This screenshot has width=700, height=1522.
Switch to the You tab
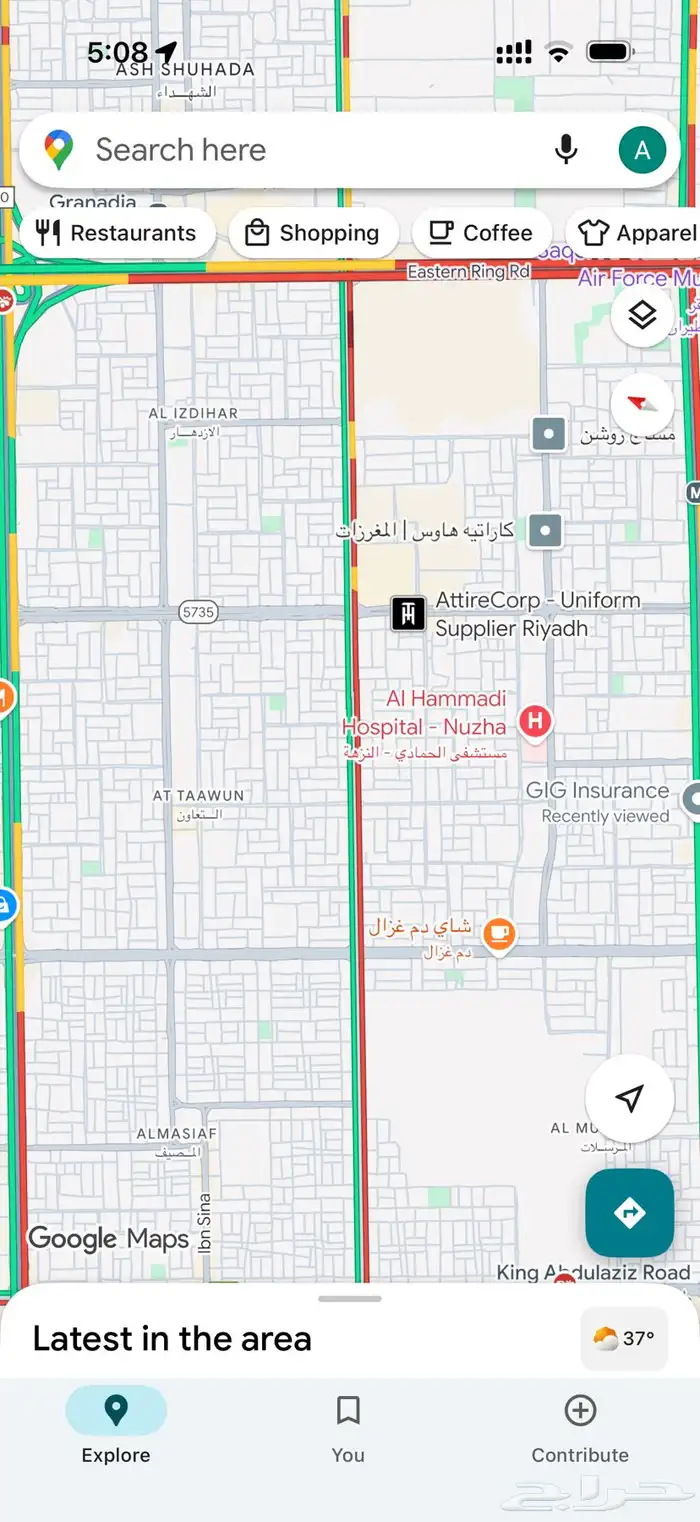pyautogui.click(x=348, y=1427)
